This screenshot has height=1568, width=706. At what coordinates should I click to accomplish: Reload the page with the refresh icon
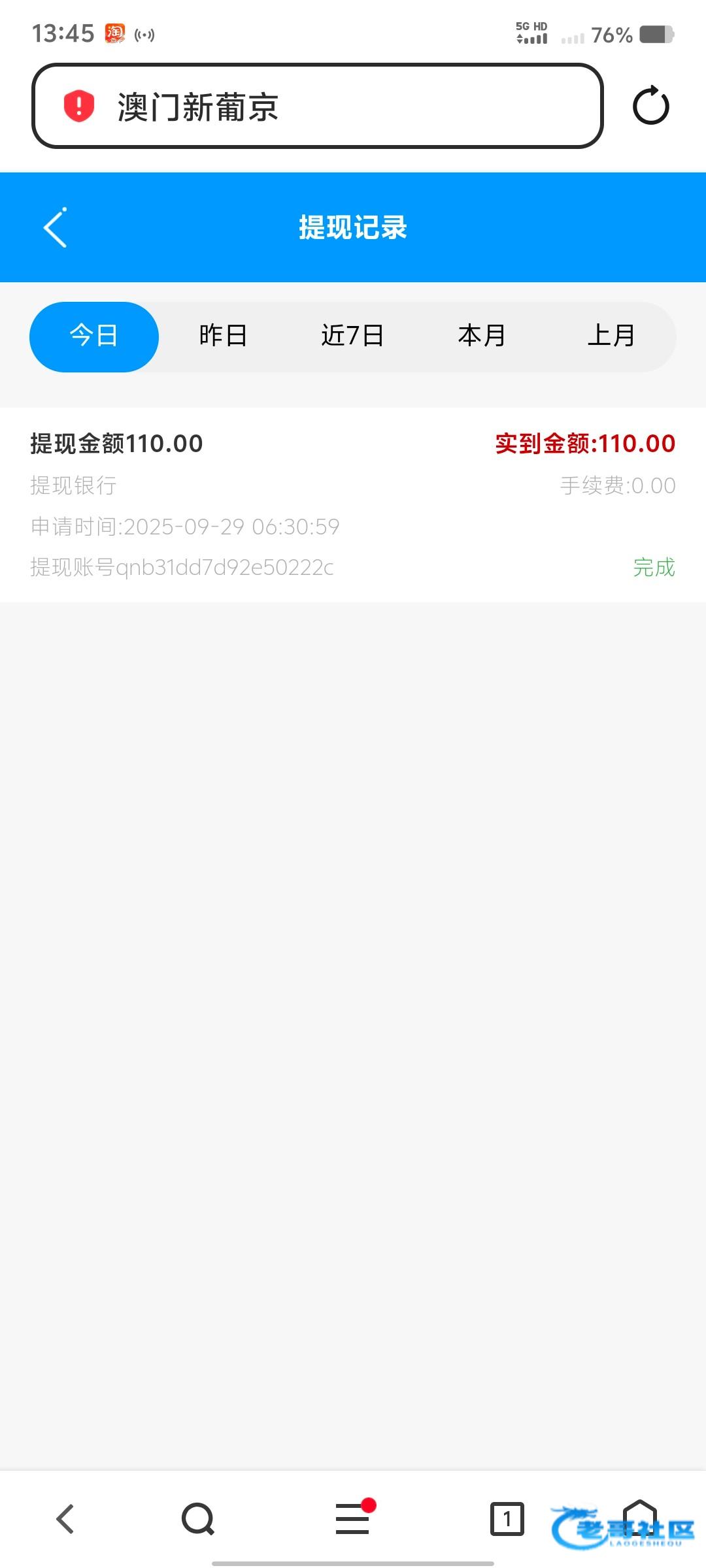click(651, 106)
